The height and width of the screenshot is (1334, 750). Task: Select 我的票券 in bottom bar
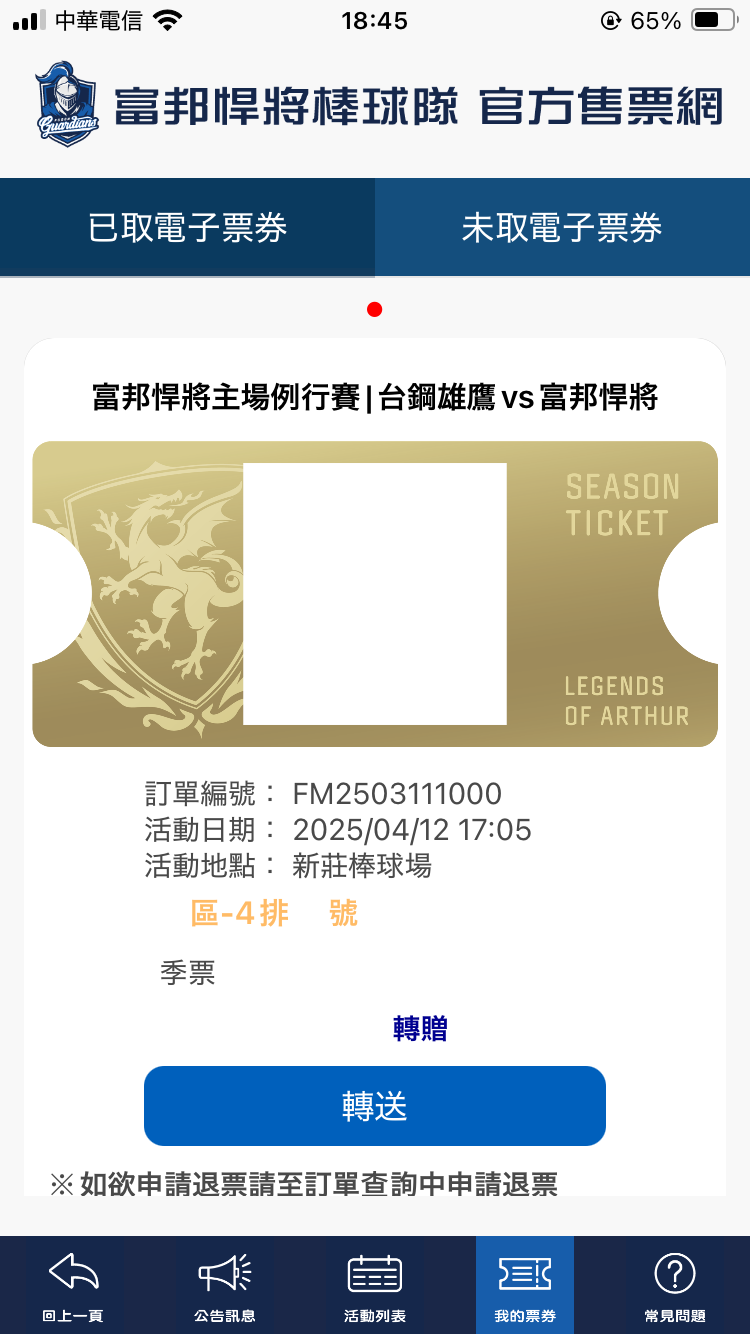pos(524,1286)
